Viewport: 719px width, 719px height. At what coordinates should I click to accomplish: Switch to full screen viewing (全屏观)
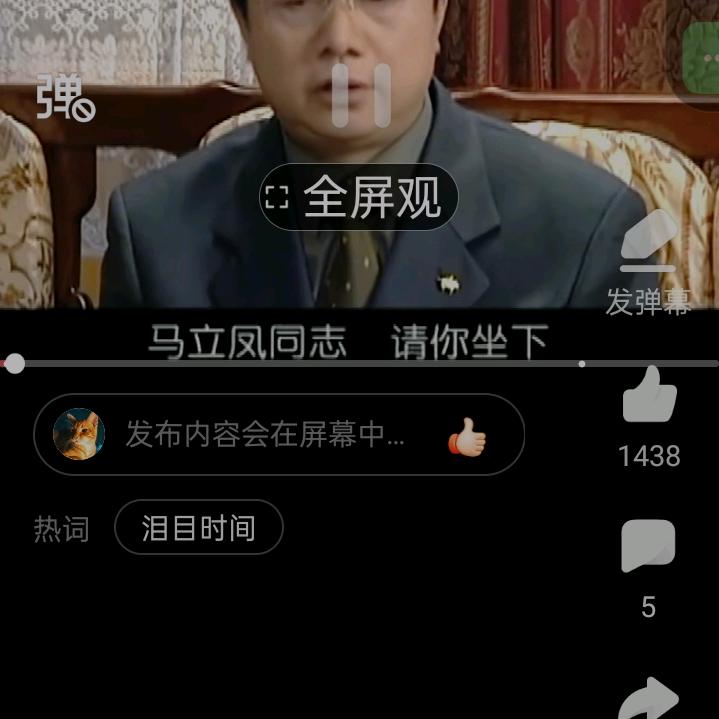point(359,197)
